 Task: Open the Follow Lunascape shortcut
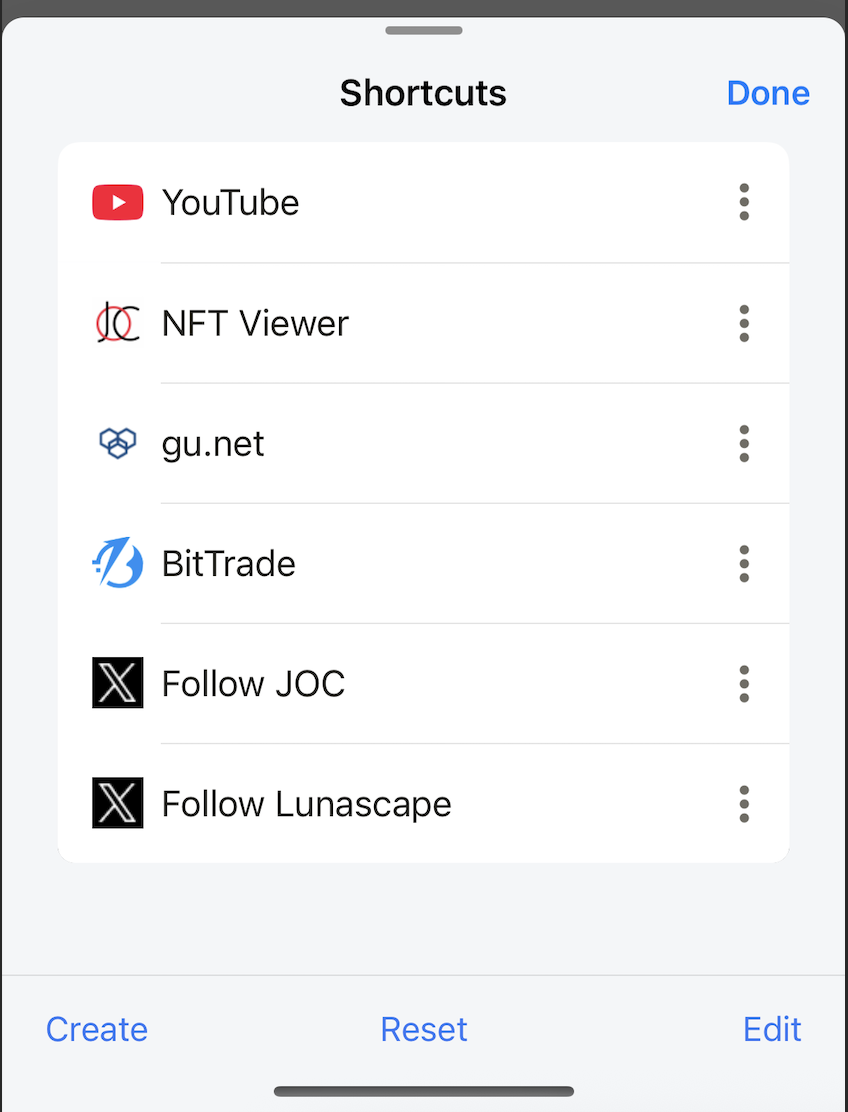306,803
